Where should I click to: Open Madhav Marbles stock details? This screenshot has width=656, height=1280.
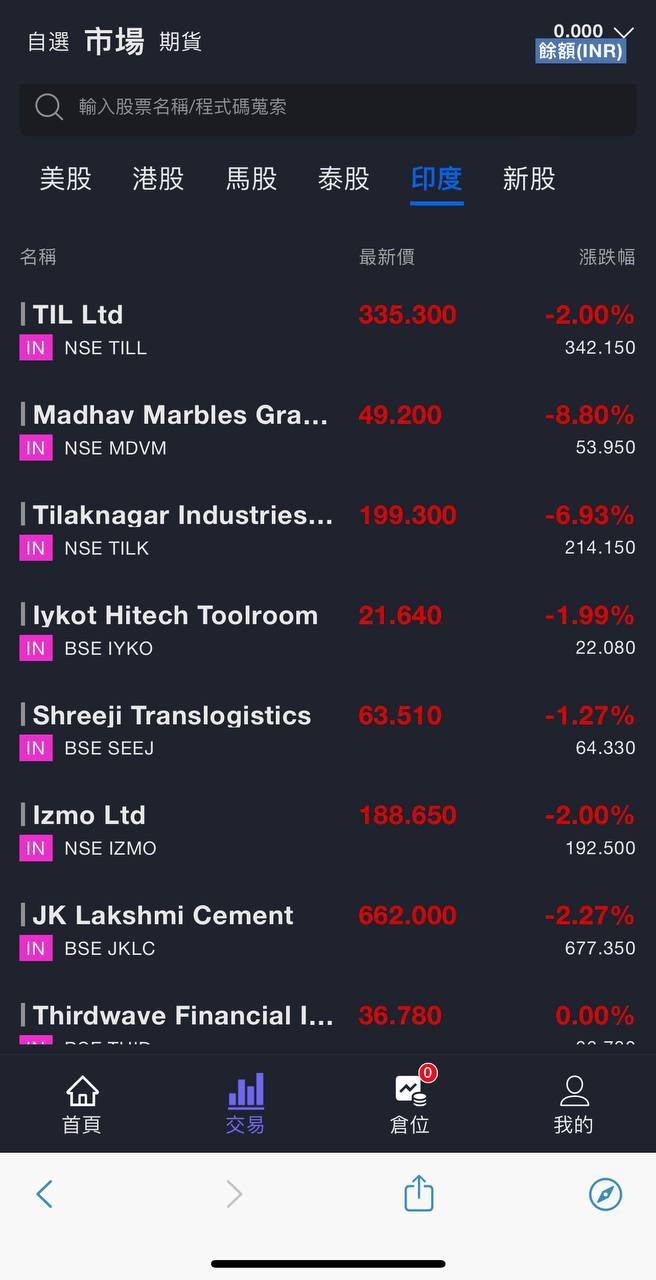click(x=327, y=430)
